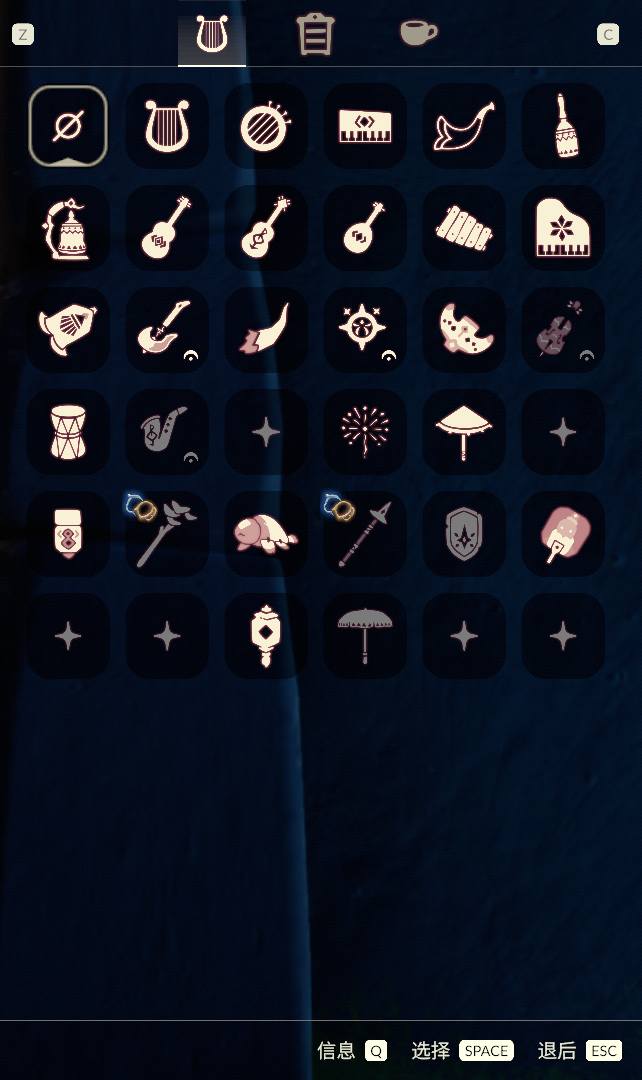
Task: Select the conical umbrella item
Action: (x=464, y=432)
